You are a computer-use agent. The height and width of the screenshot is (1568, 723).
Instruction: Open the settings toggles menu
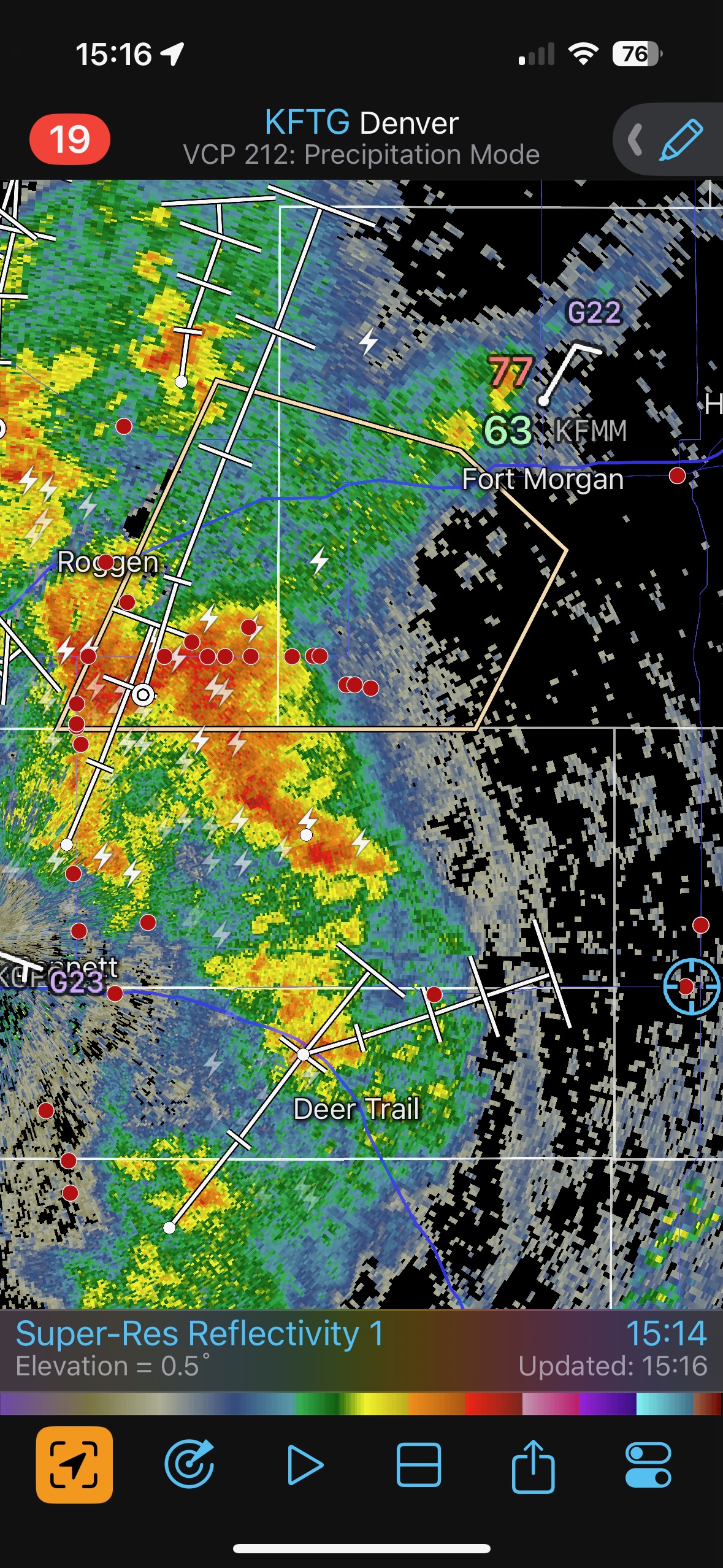tap(648, 1464)
